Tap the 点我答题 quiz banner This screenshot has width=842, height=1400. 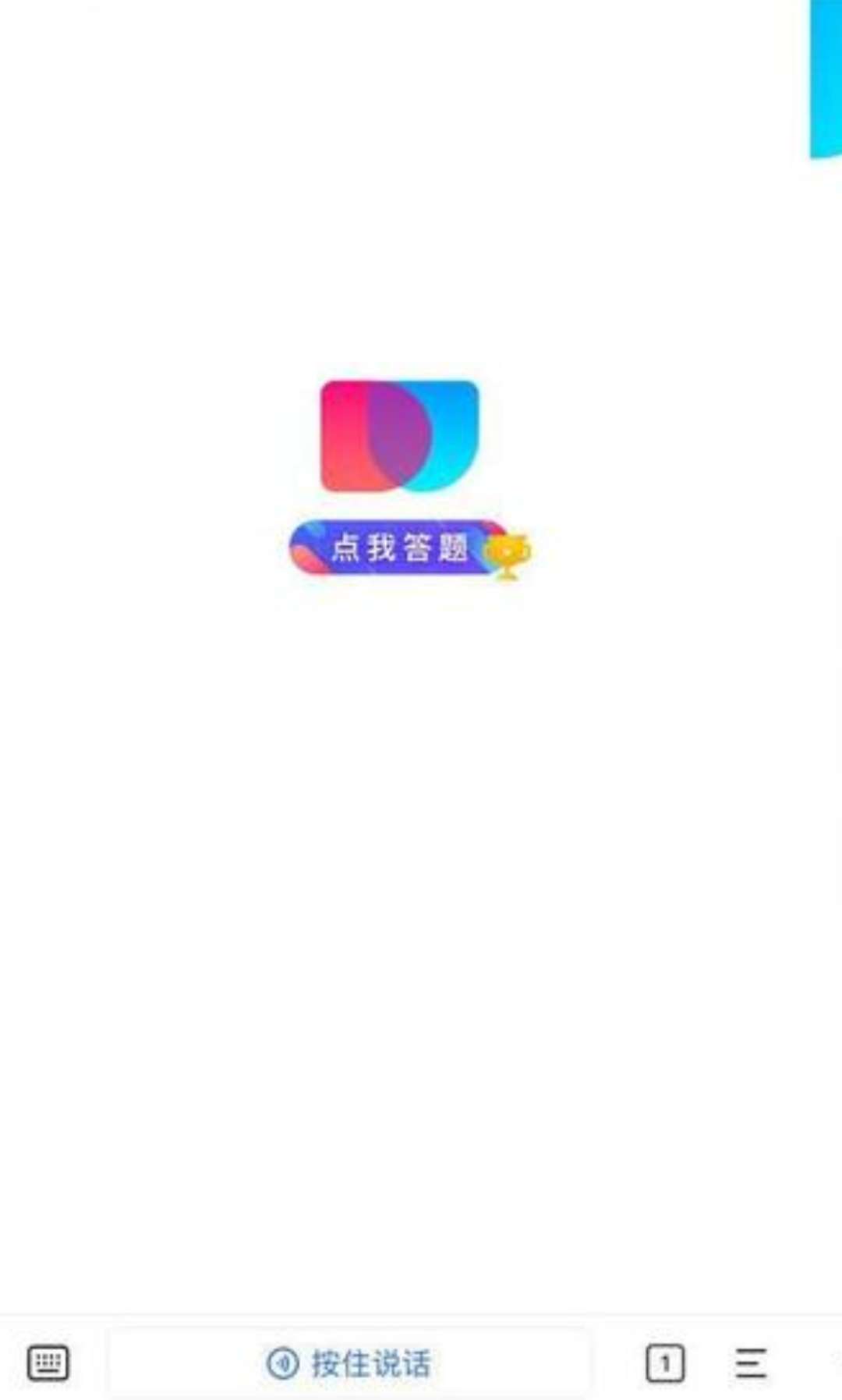409,548
